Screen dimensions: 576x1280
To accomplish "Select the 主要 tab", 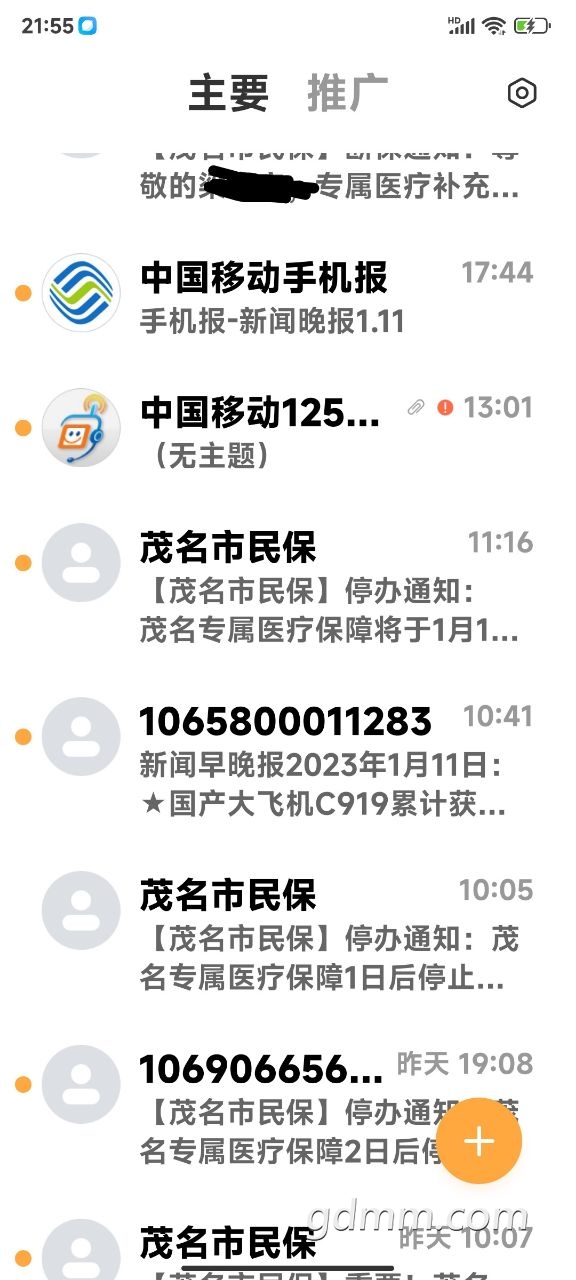I will 228,93.
